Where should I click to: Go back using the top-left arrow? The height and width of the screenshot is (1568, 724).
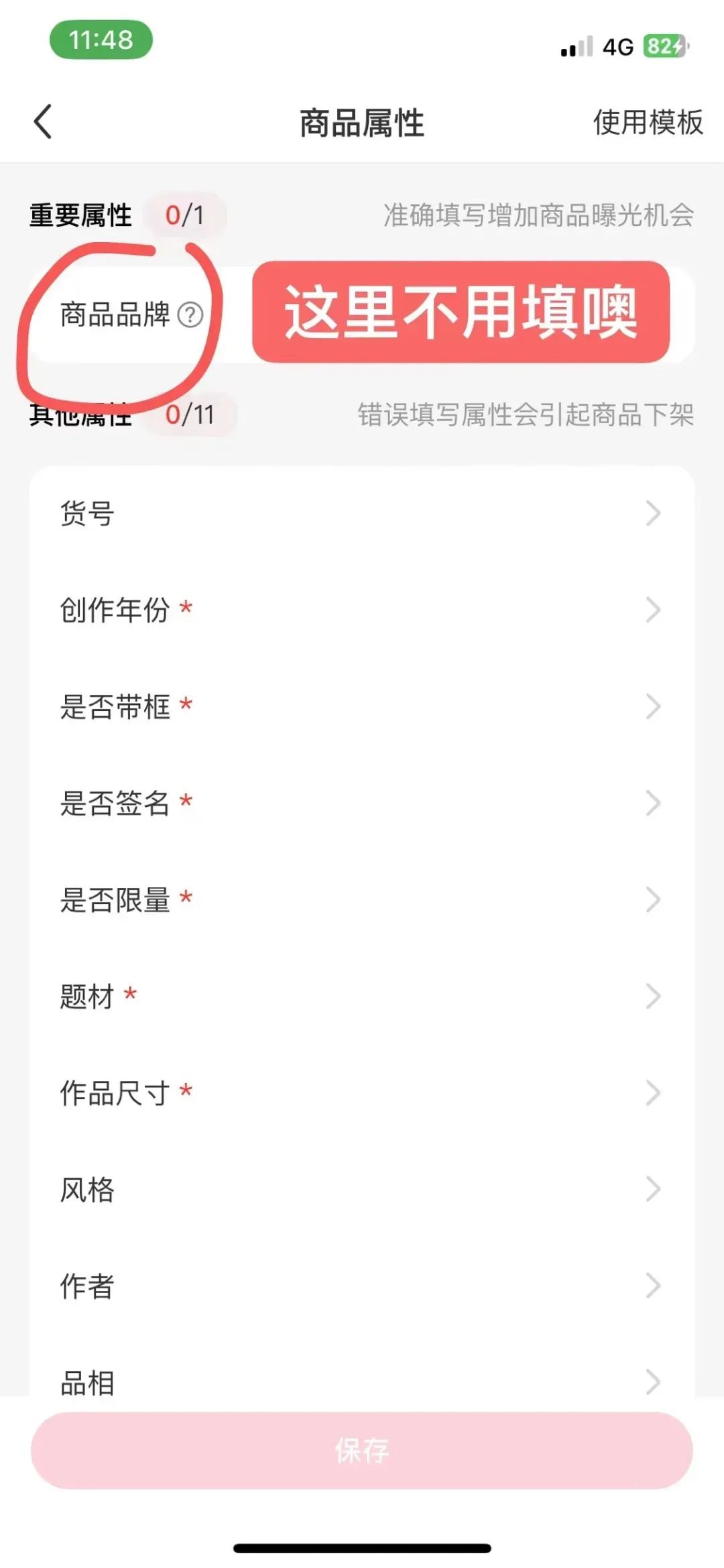pyautogui.click(x=43, y=122)
